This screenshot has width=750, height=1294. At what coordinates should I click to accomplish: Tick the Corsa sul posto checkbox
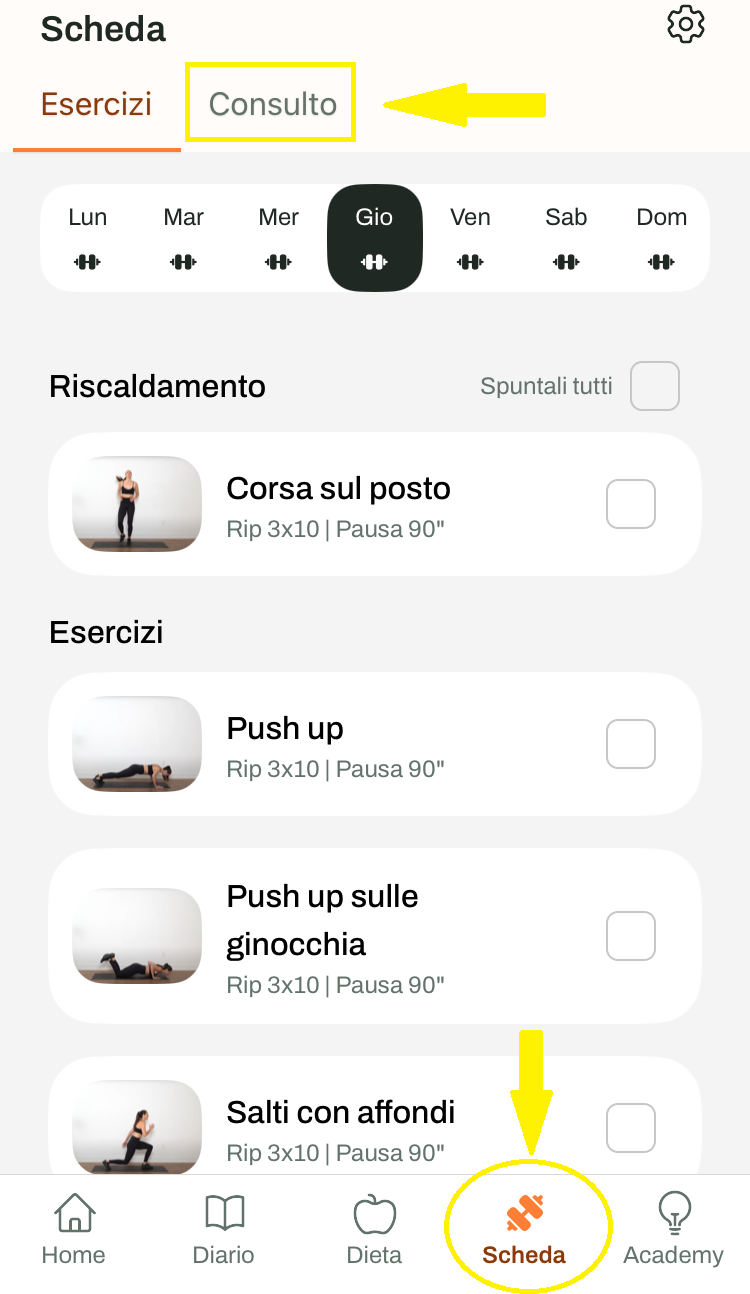point(631,504)
